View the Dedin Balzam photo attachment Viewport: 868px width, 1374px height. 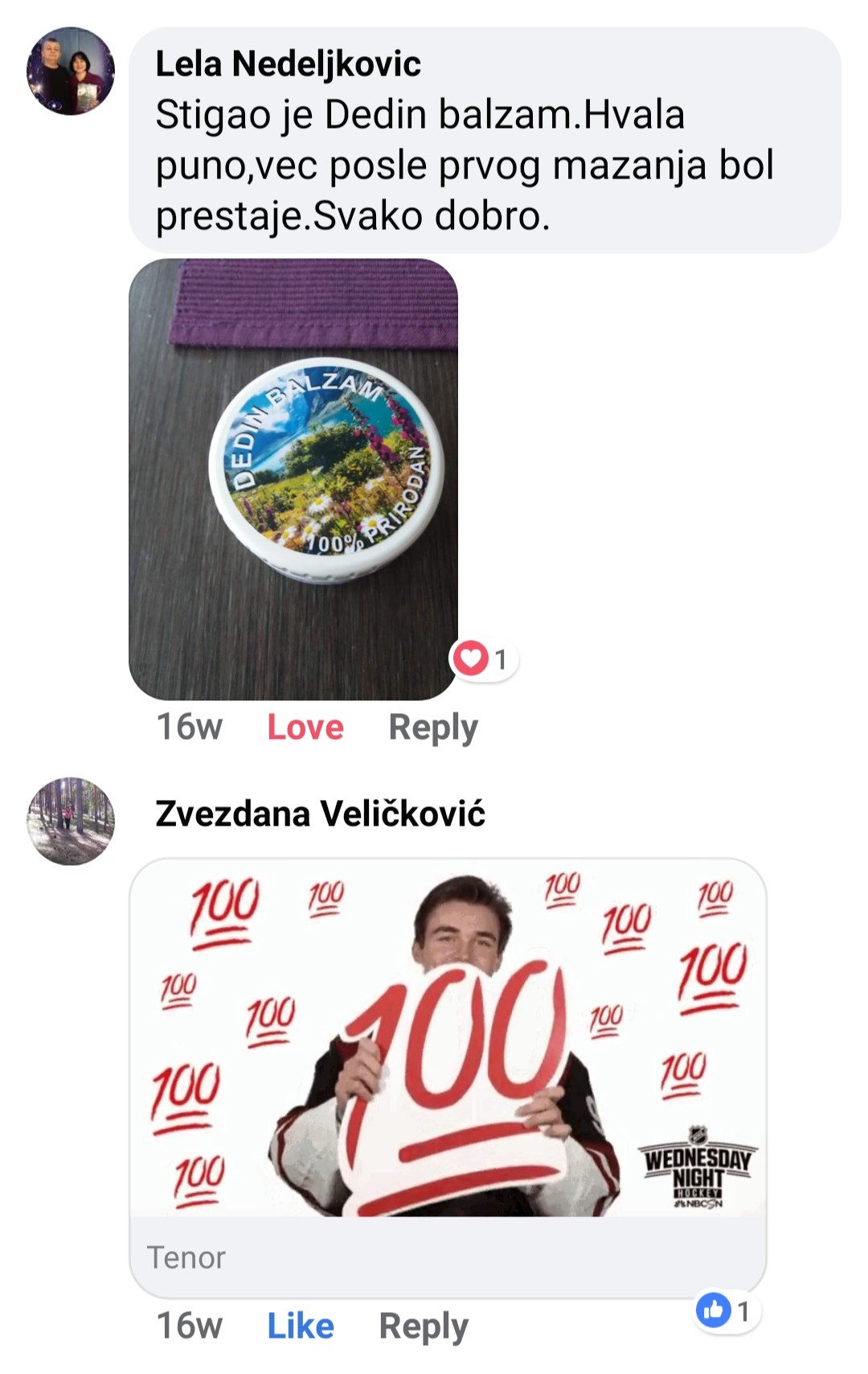point(293,478)
